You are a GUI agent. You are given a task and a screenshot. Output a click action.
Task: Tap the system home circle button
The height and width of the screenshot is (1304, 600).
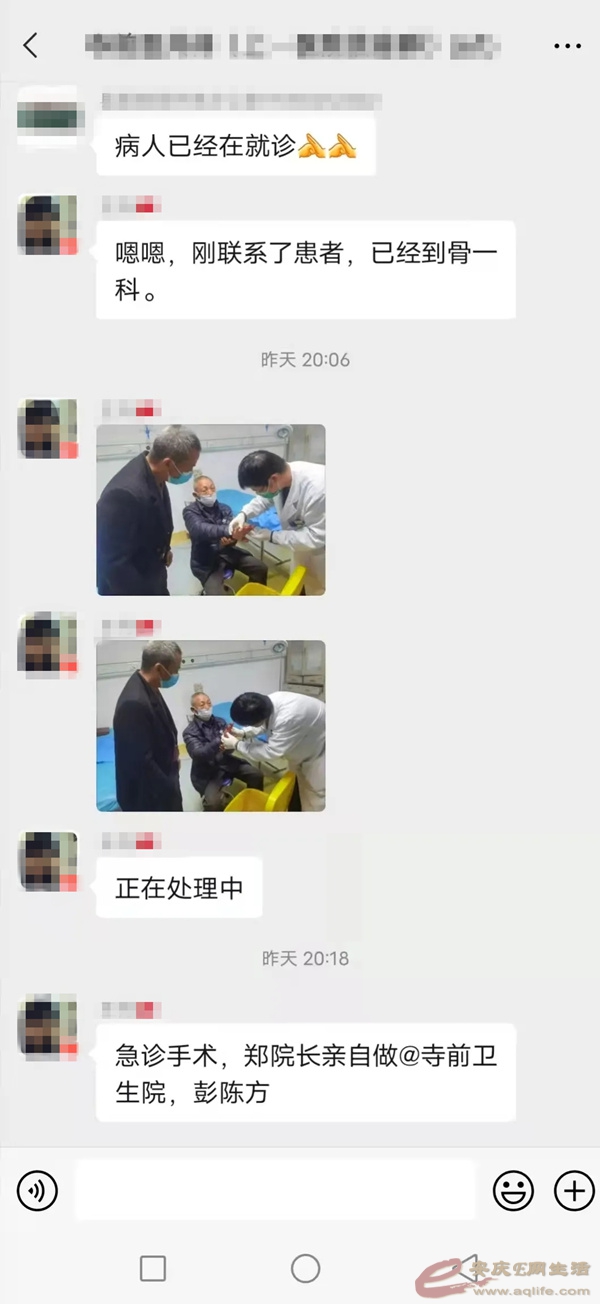pos(305,1268)
